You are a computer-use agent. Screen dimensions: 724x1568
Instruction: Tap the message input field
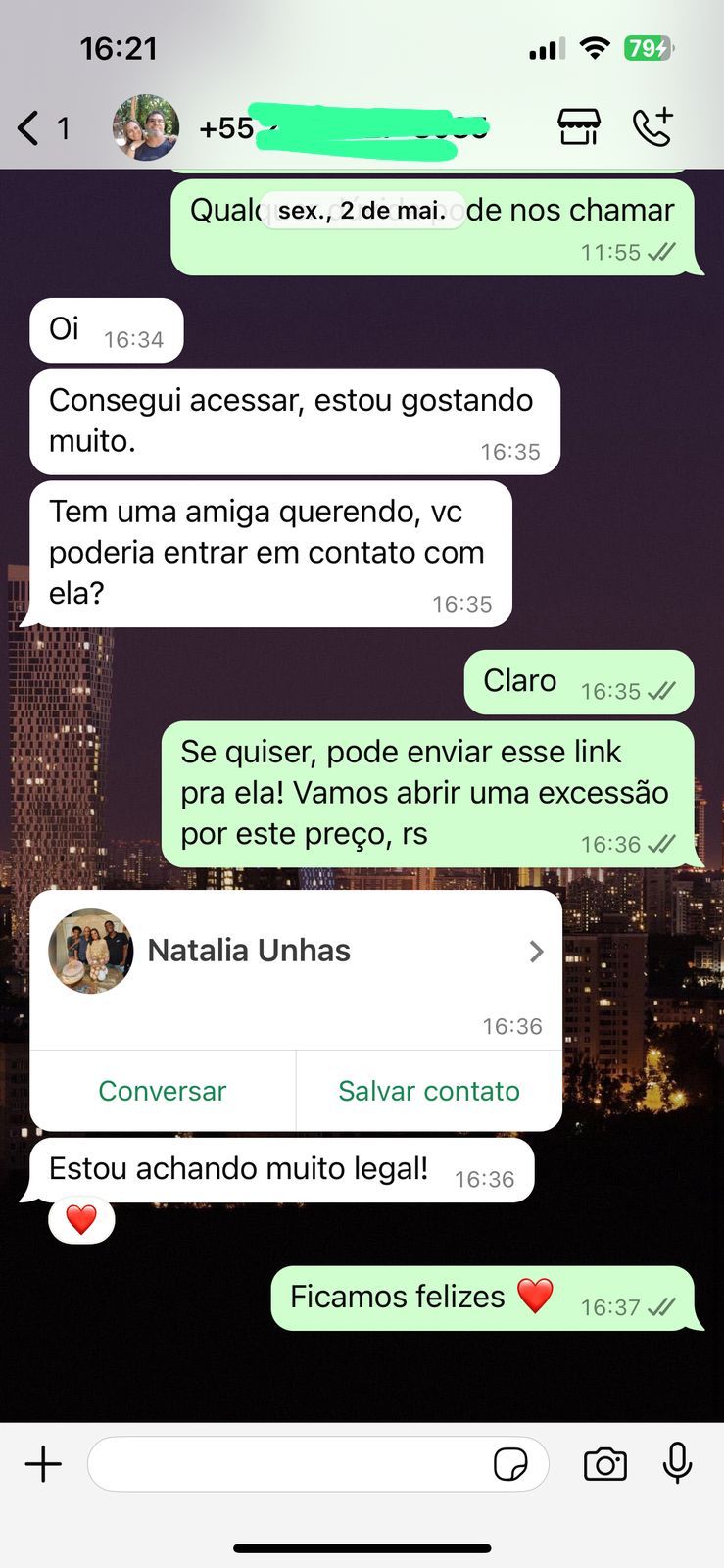(x=294, y=1463)
